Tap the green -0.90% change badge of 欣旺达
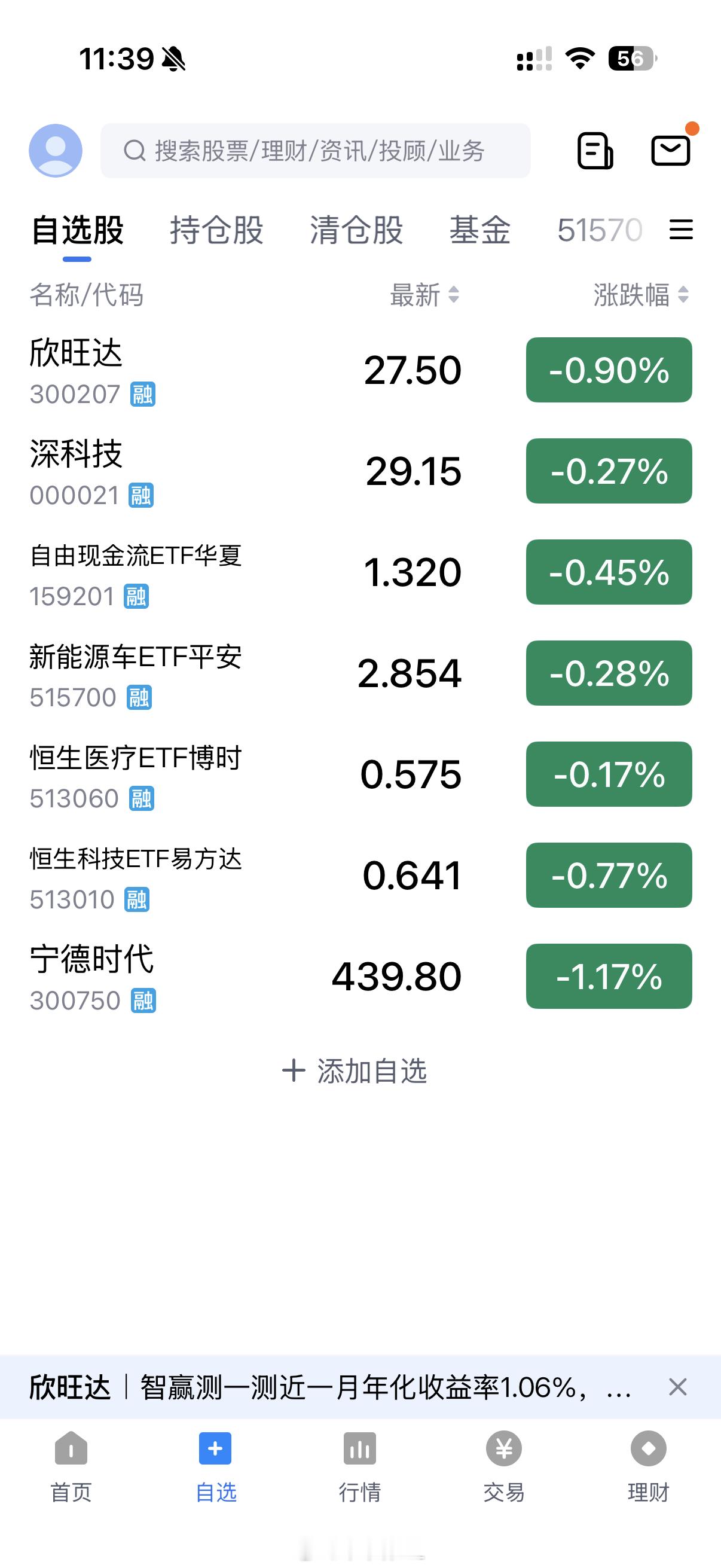The height and width of the screenshot is (1568, 721). 609,370
